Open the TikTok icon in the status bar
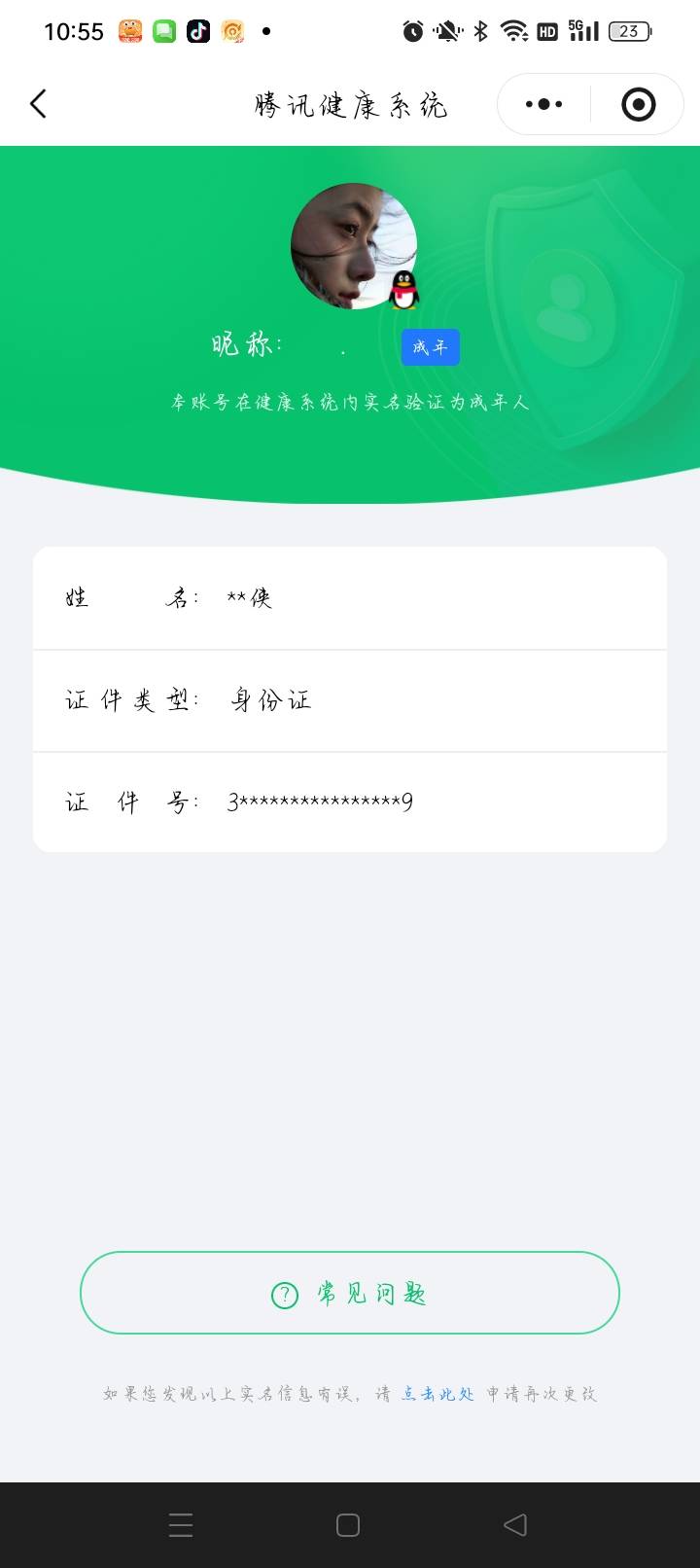This screenshot has width=700, height=1568. [x=199, y=30]
